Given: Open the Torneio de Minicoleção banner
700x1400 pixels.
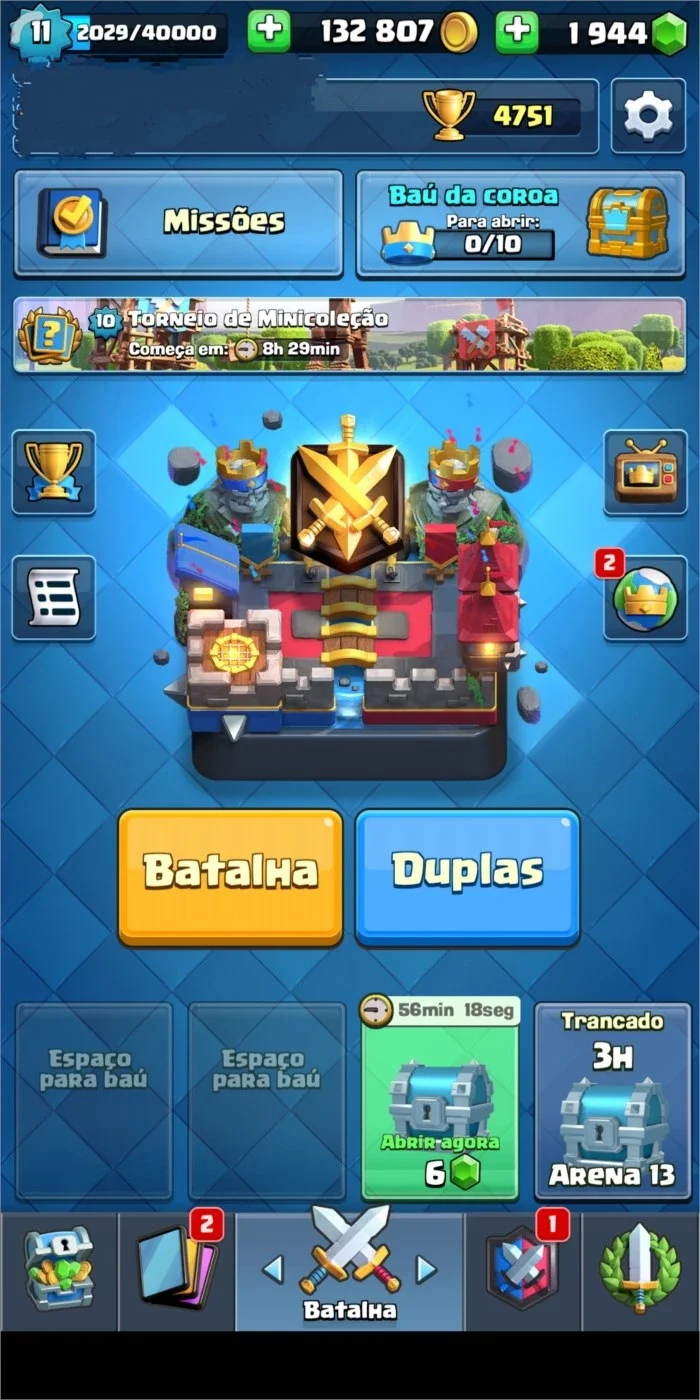Looking at the screenshot, I should pyautogui.click(x=350, y=334).
